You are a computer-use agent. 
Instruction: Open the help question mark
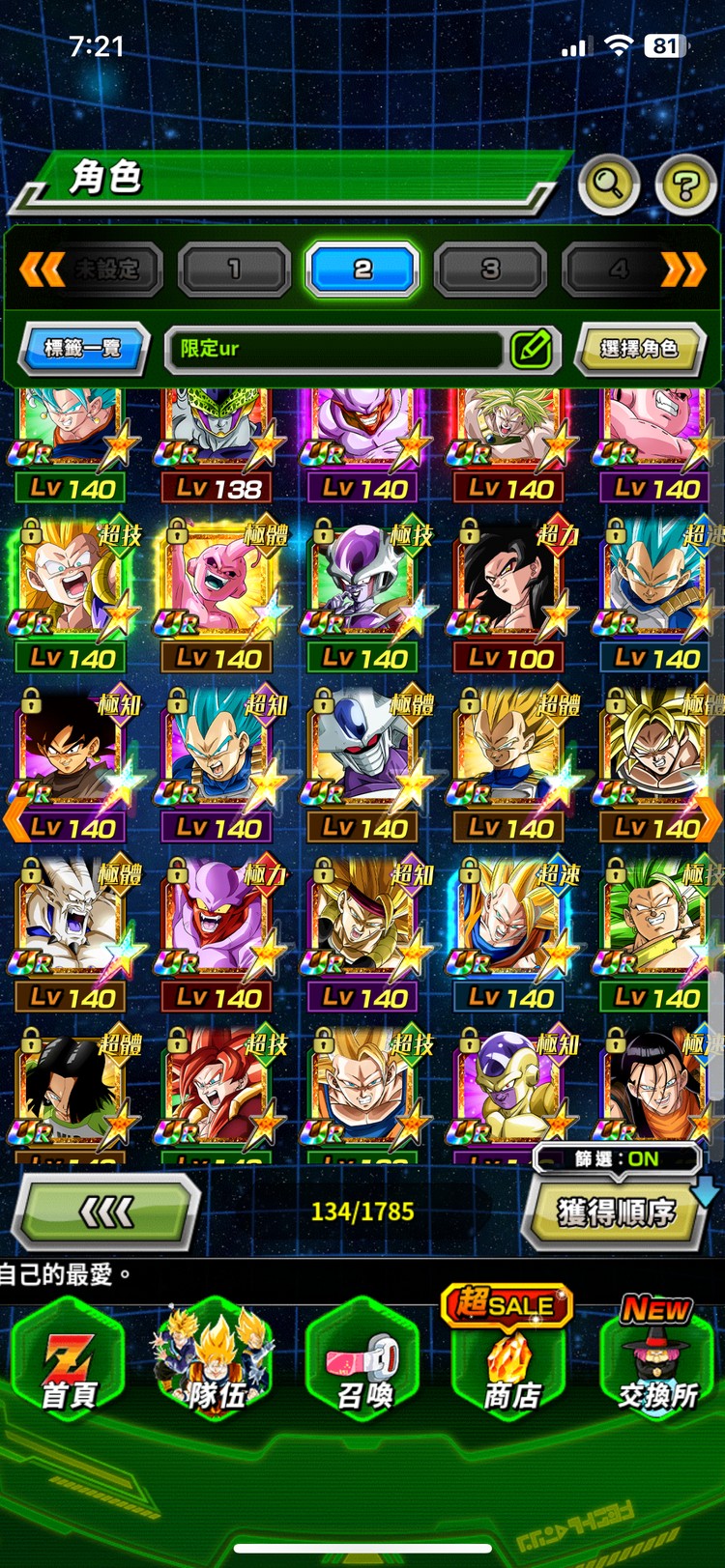pos(685,184)
